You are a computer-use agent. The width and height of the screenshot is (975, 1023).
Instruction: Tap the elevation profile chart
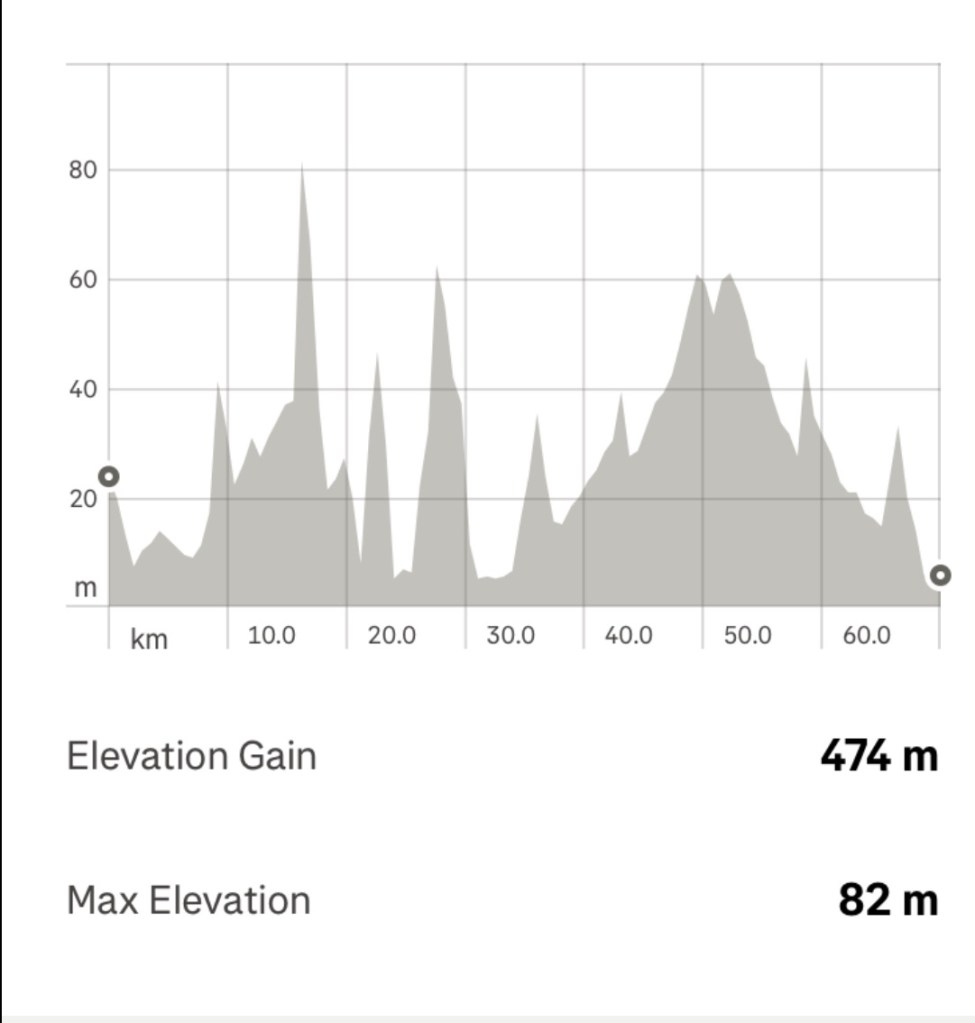[523, 400]
